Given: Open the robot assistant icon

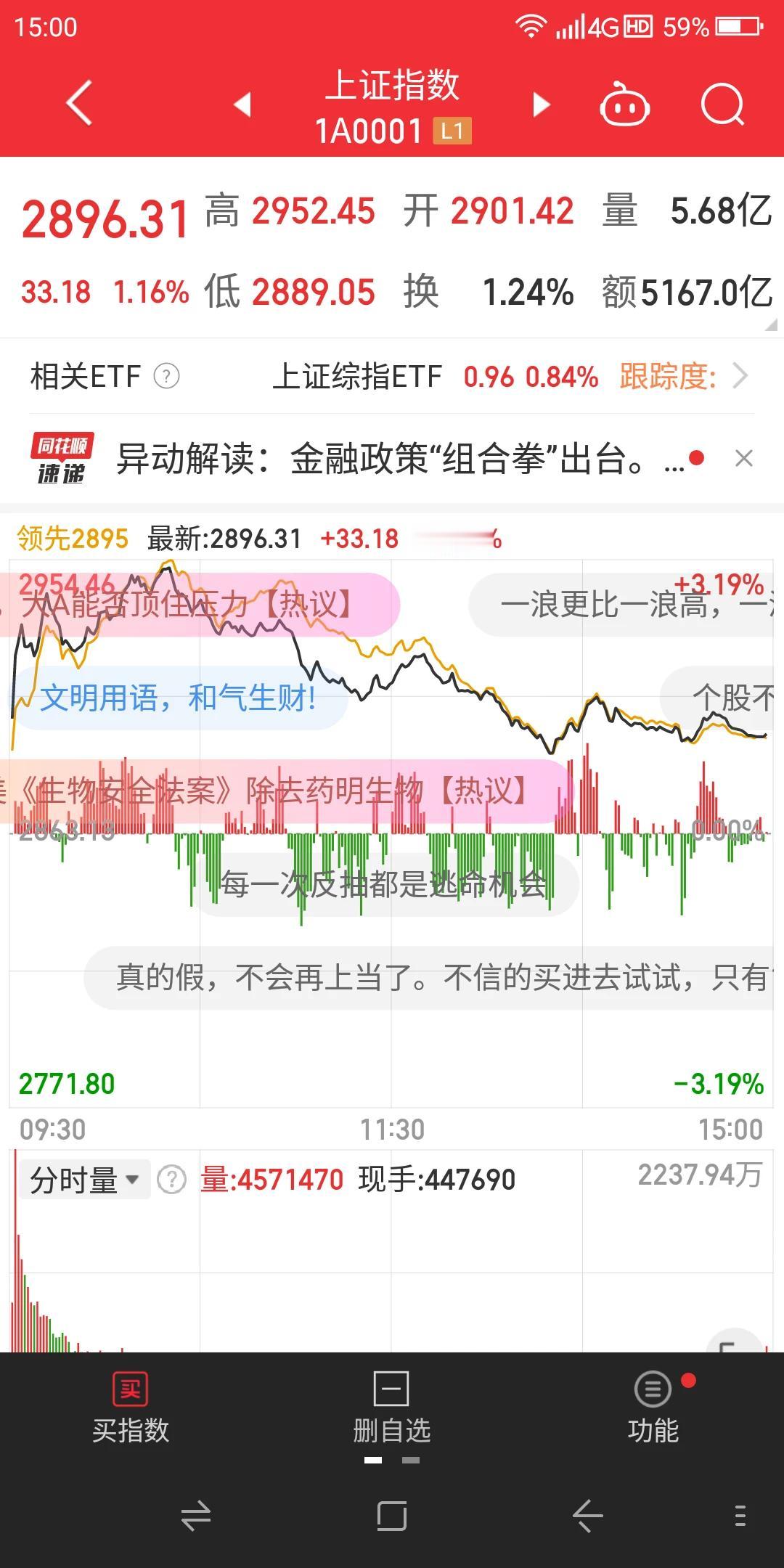Looking at the screenshot, I should [624, 105].
